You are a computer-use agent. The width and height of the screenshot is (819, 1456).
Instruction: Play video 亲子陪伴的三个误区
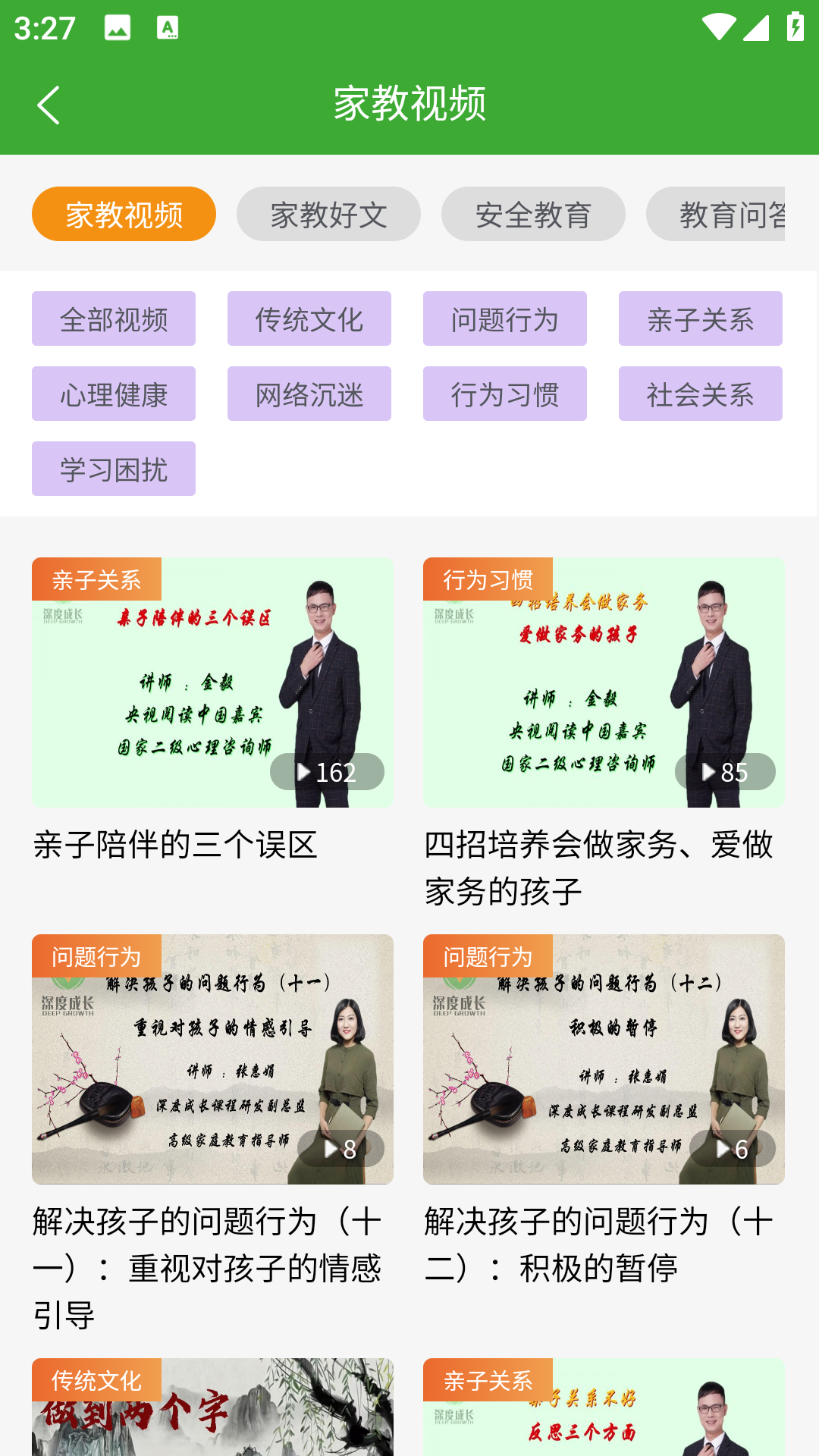[x=212, y=682]
